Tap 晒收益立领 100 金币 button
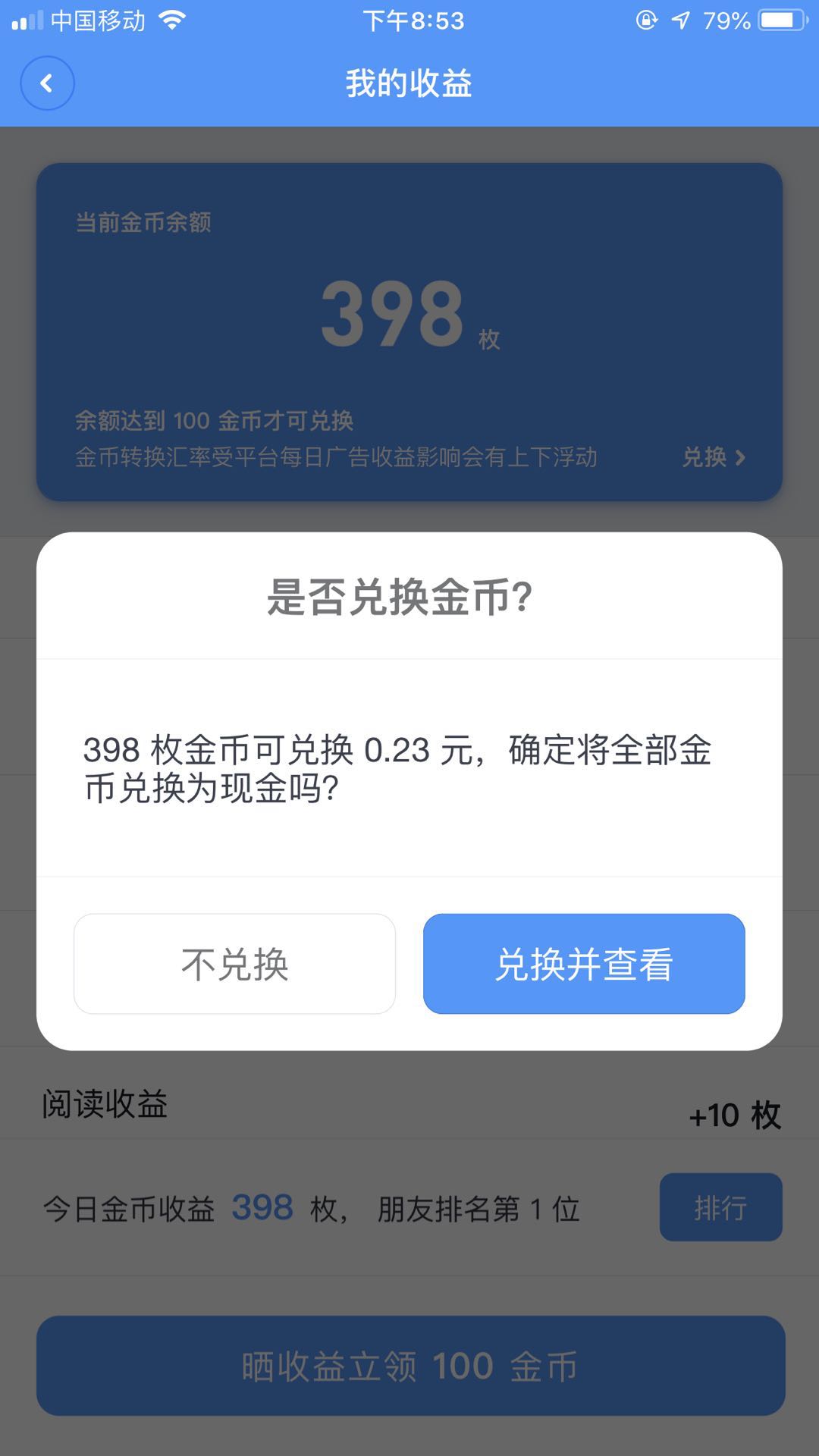This screenshot has width=819, height=1456. pyautogui.click(x=410, y=1366)
